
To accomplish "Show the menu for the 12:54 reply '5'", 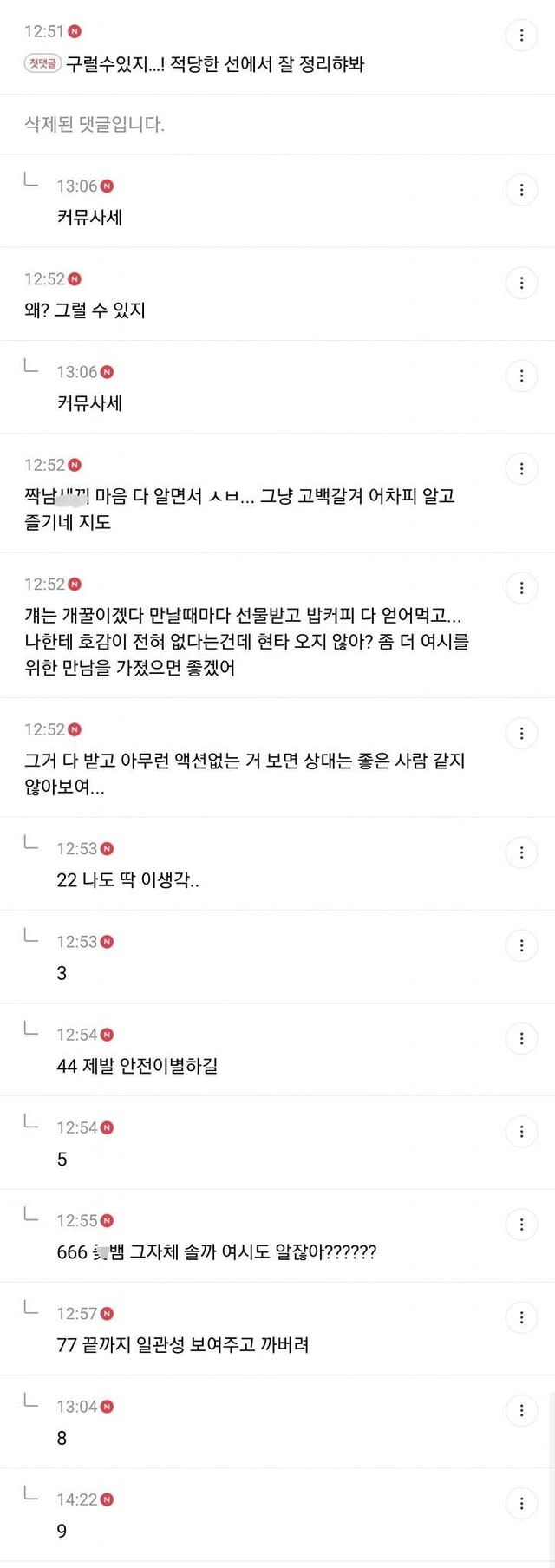I will [521, 1132].
